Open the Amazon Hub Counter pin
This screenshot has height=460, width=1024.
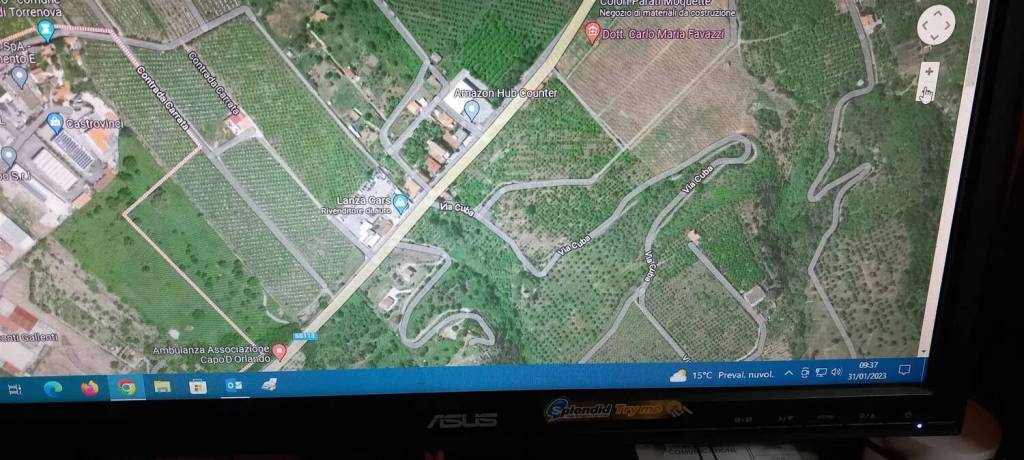click(472, 107)
